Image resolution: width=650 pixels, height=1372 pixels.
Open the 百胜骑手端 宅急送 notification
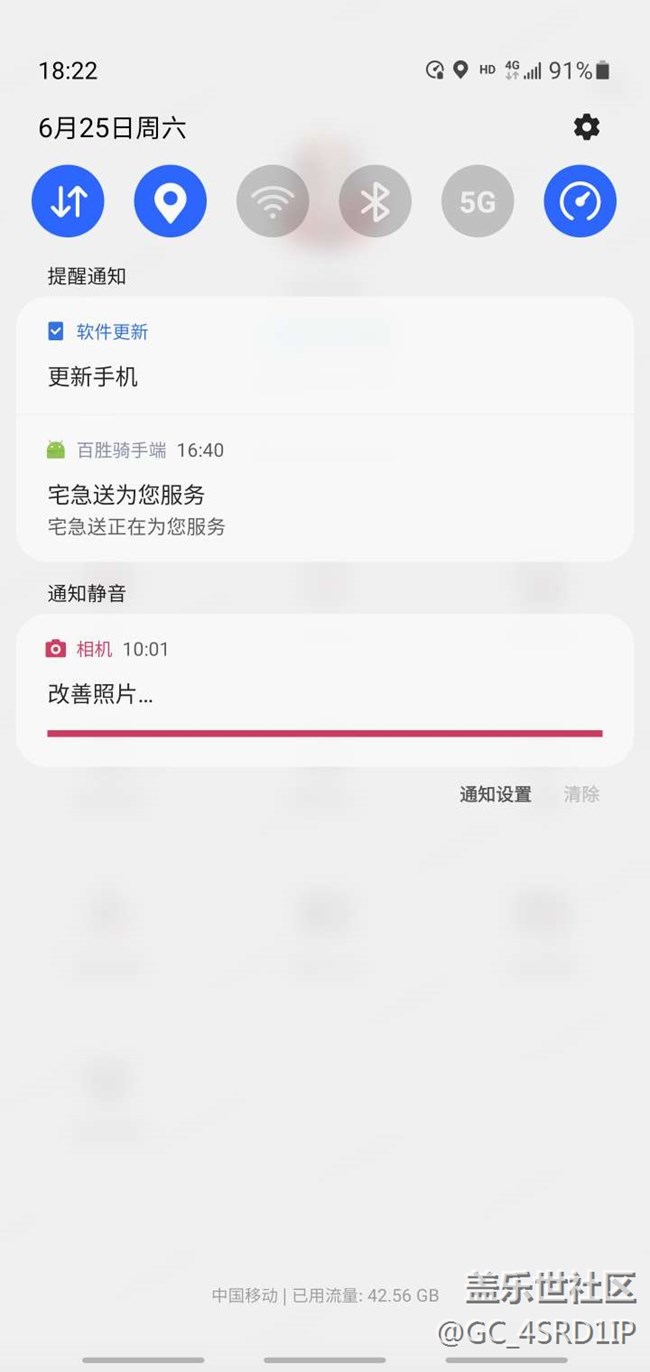[325, 488]
